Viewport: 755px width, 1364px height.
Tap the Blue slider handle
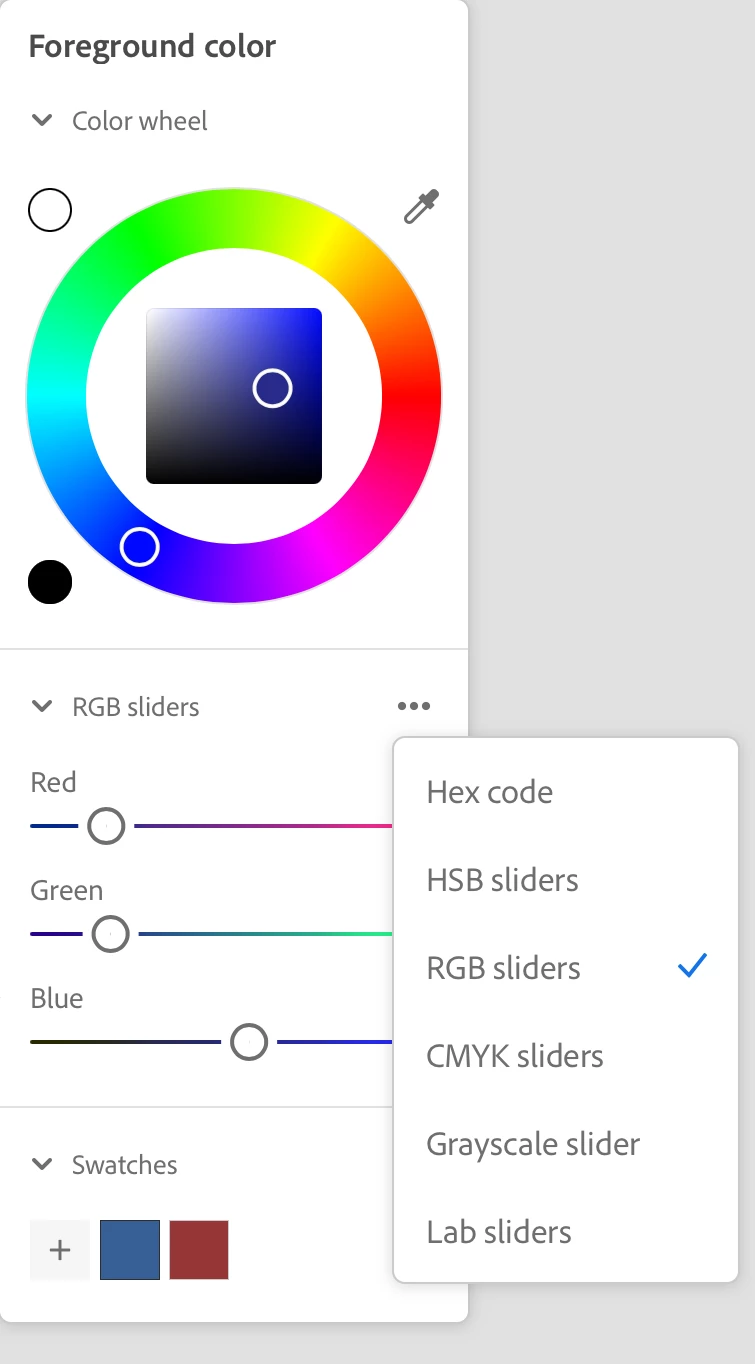(249, 1043)
